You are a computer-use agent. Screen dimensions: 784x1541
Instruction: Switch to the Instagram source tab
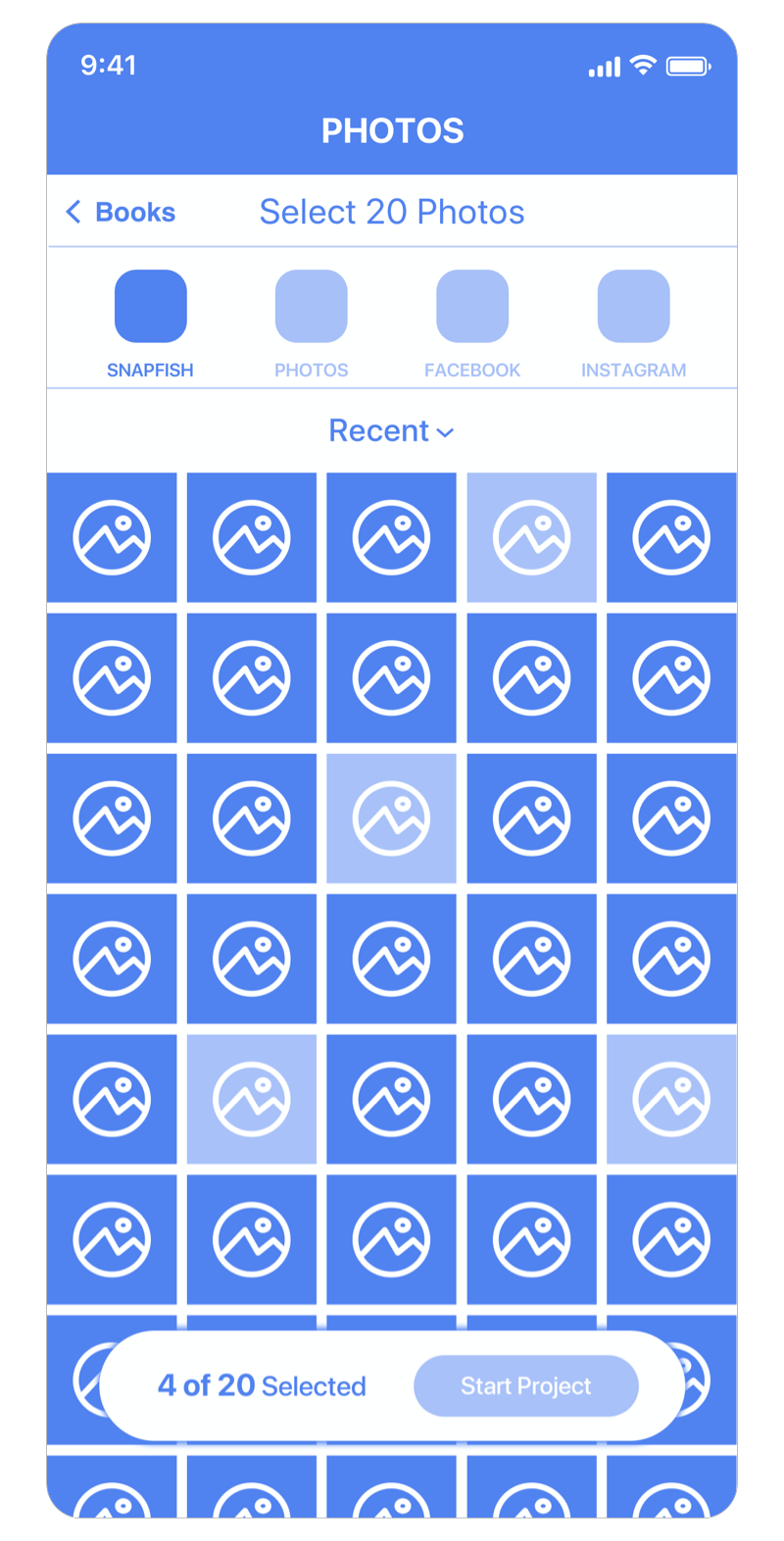633,307
